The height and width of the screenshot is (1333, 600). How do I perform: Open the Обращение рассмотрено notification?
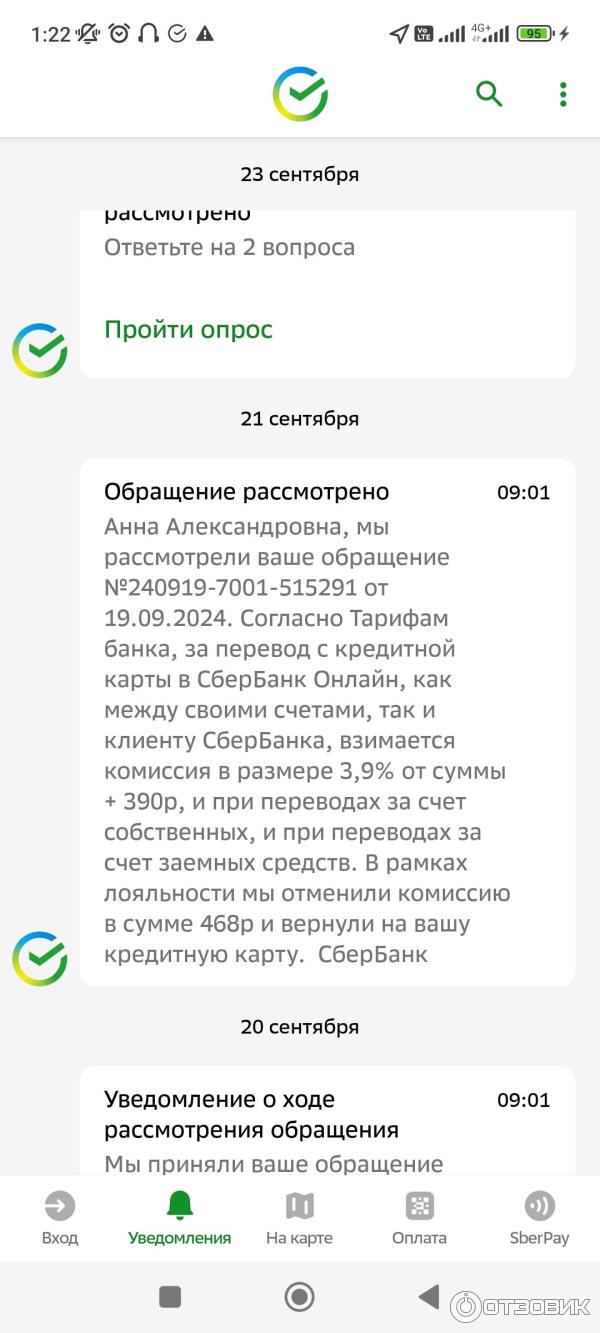pos(327,720)
